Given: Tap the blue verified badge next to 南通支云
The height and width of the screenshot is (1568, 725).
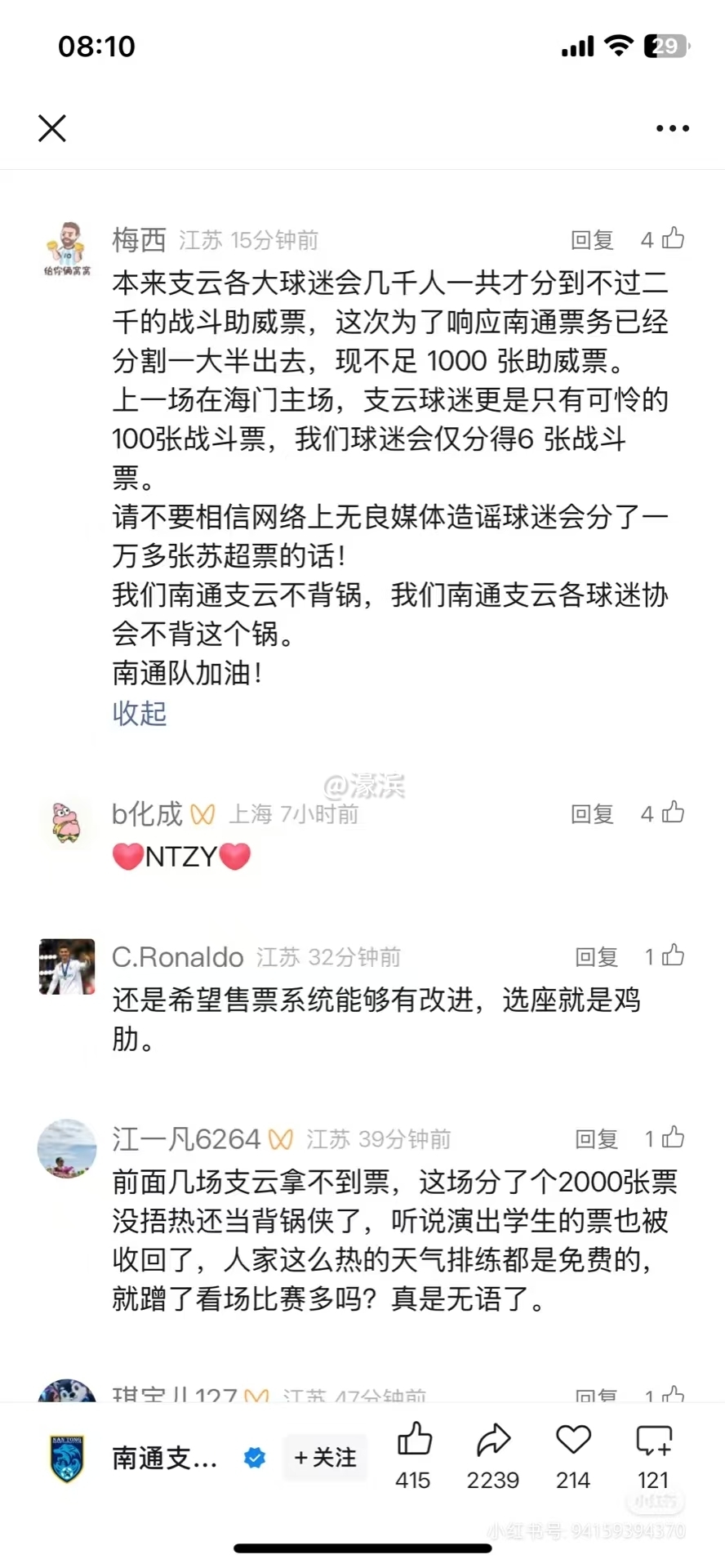Looking at the screenshot, I should pos(255,1457).
